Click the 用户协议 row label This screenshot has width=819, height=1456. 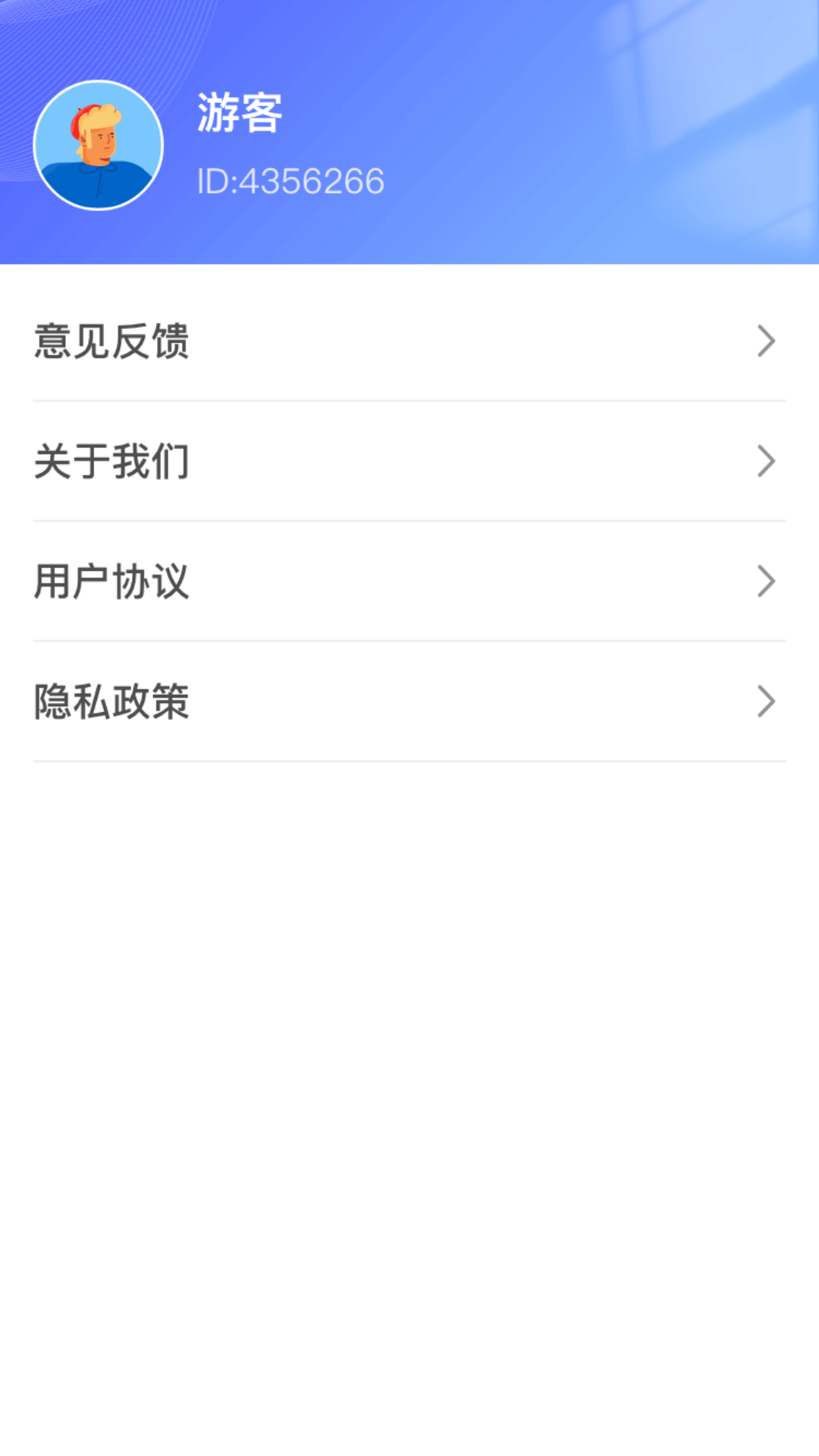[x=111, y=582]
